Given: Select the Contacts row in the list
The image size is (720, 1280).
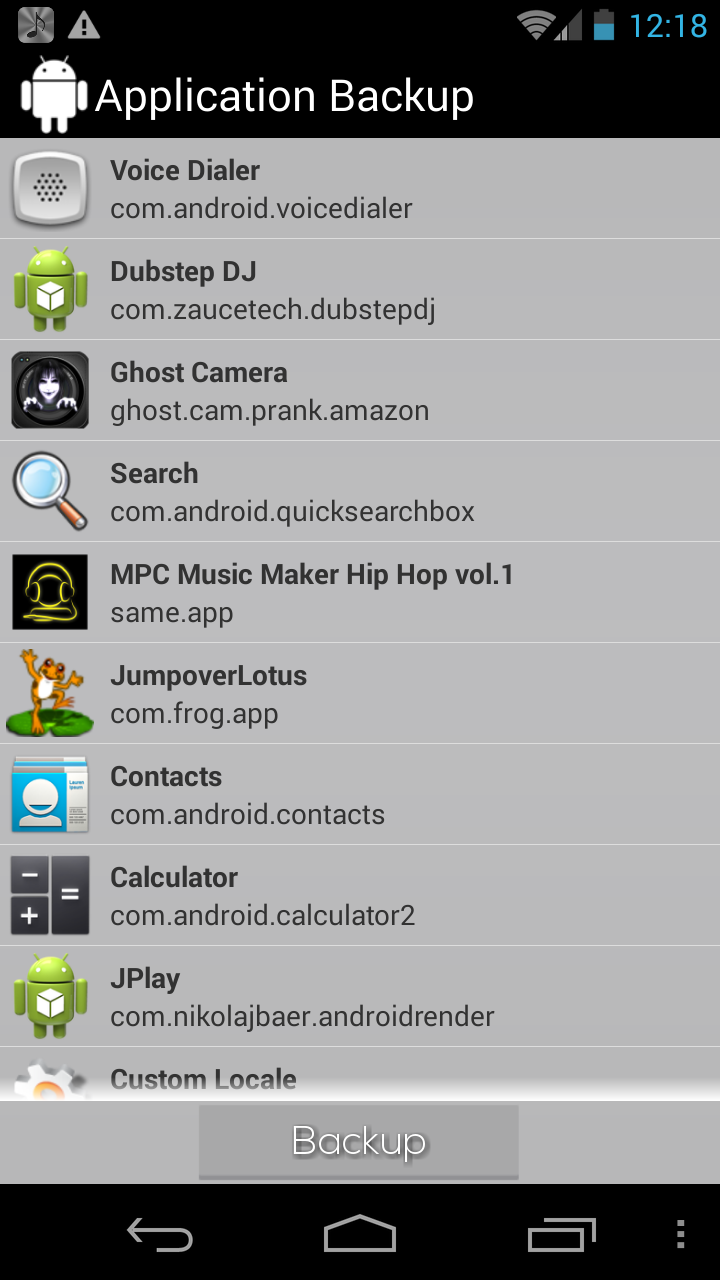Looking at the screenshot, I should [x=360, y=794].
